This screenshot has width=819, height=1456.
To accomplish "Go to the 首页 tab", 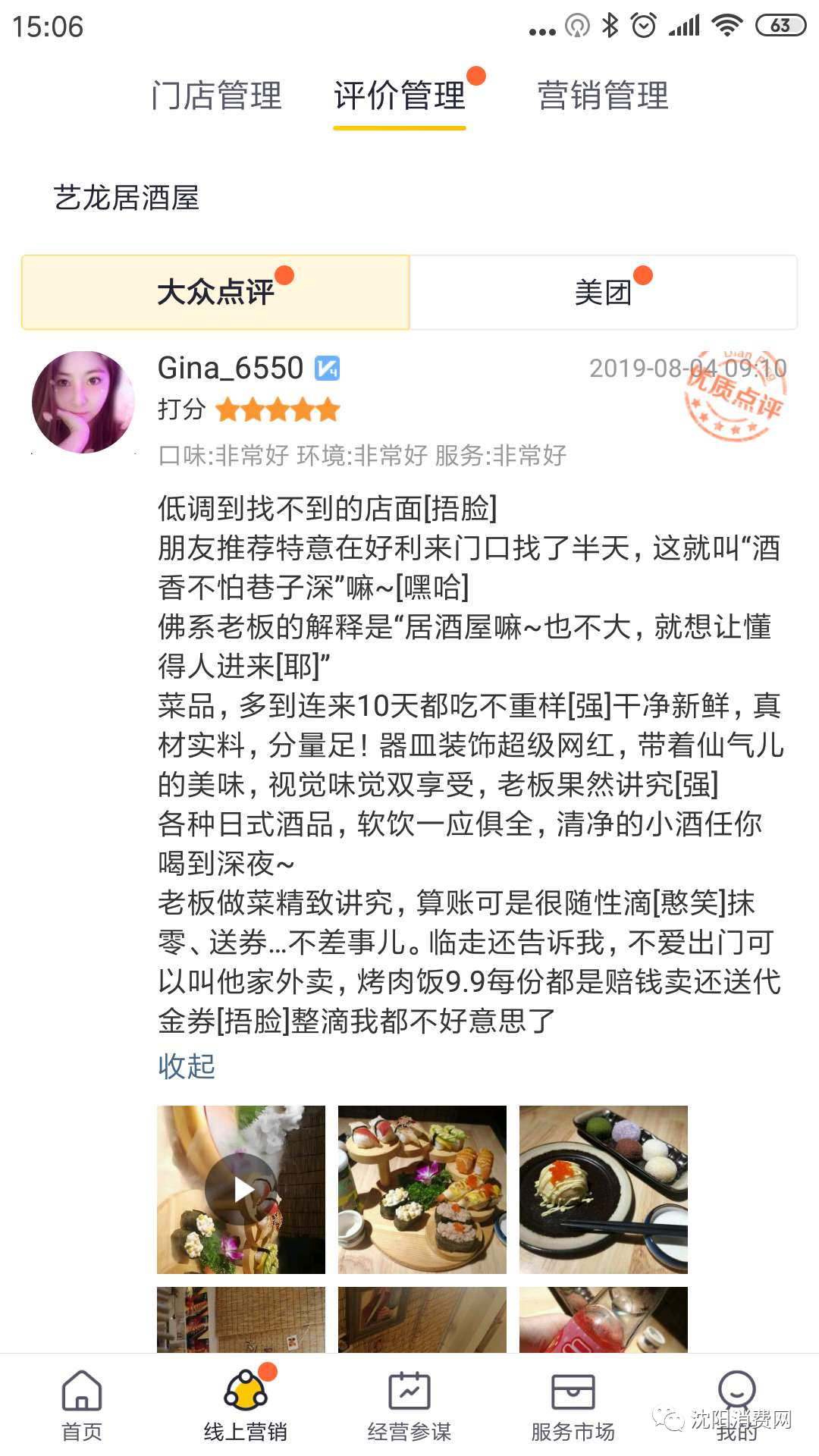I will [82, 1405].
